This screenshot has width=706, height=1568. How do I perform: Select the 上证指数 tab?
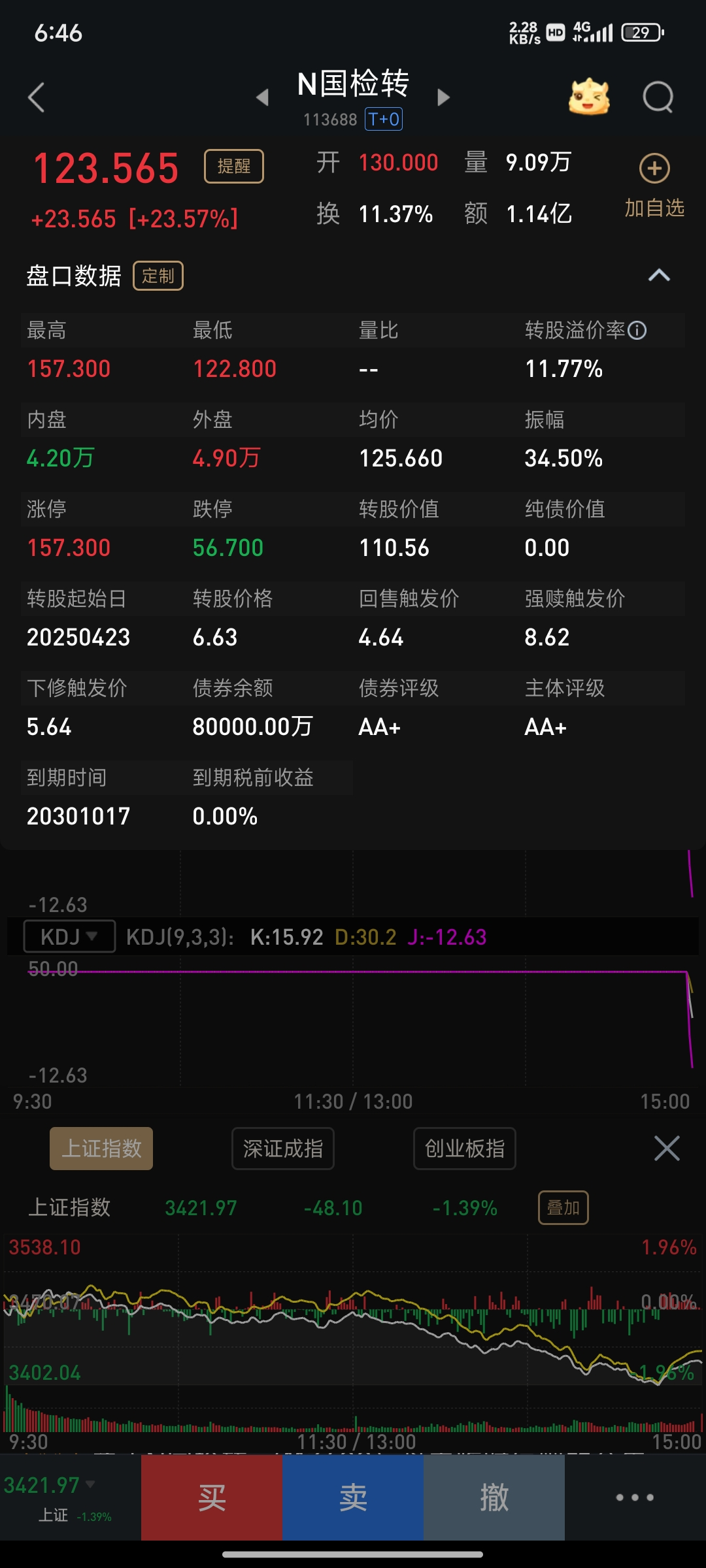click(101, 1149)
